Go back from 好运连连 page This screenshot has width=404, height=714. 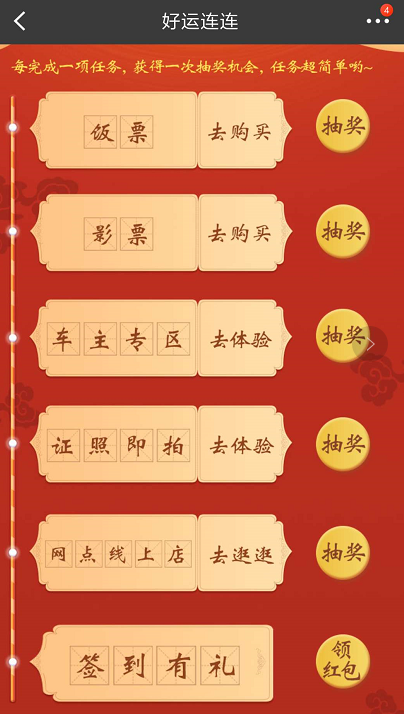[20, 21]
